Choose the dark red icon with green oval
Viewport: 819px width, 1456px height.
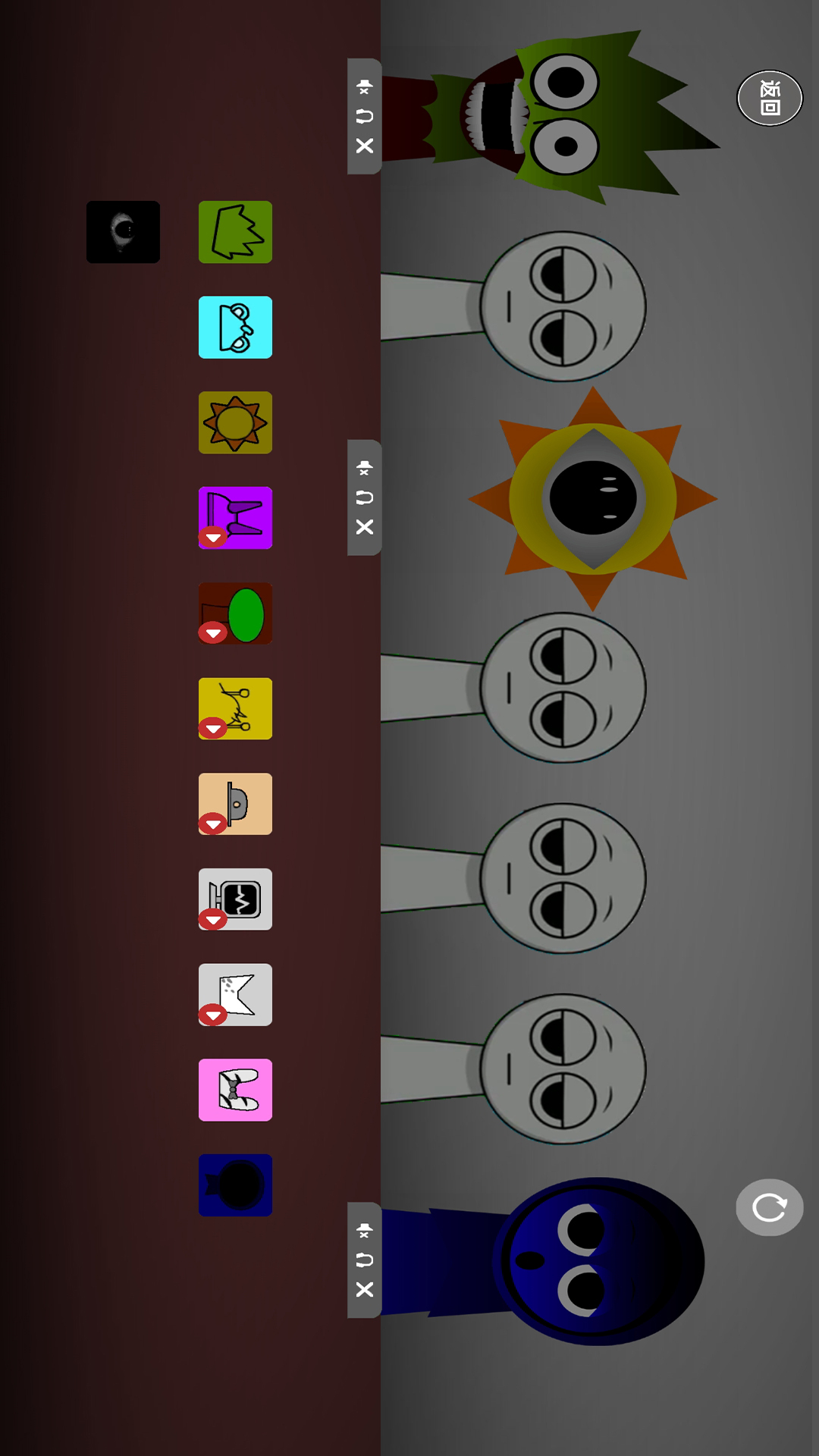(x=235, y=613)
